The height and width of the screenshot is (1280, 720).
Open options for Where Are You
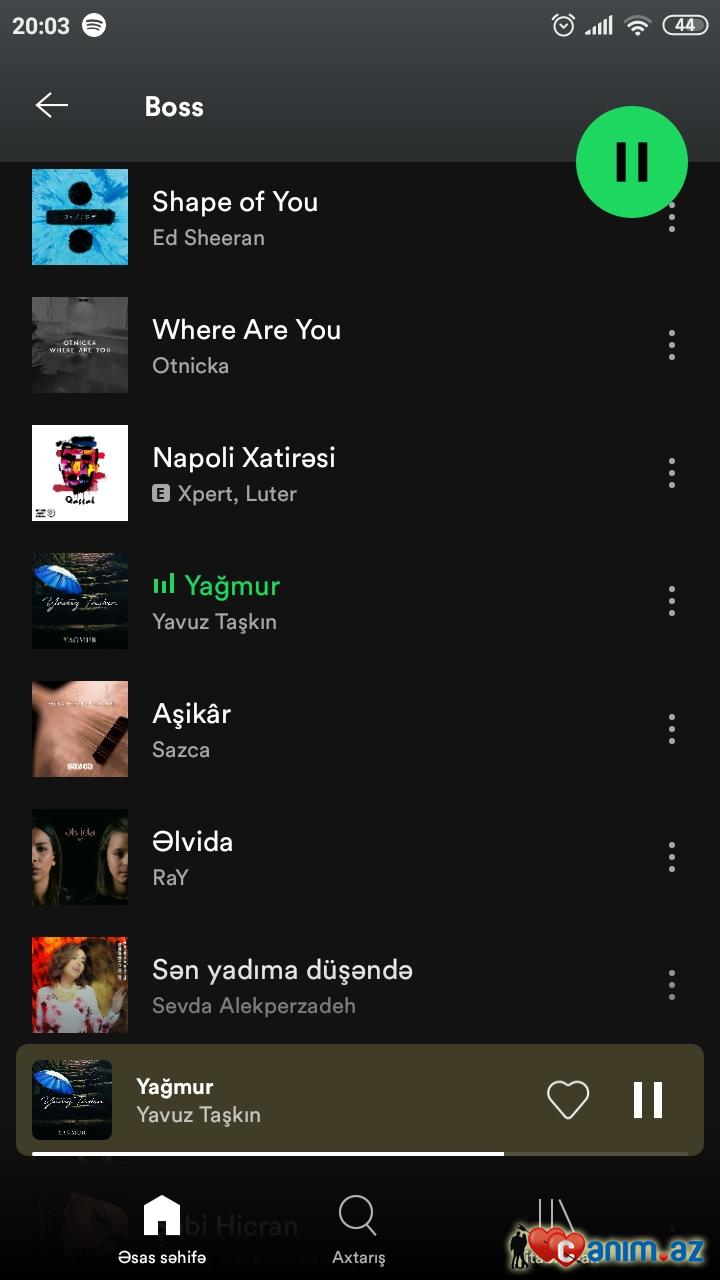(x=672, y=345)
